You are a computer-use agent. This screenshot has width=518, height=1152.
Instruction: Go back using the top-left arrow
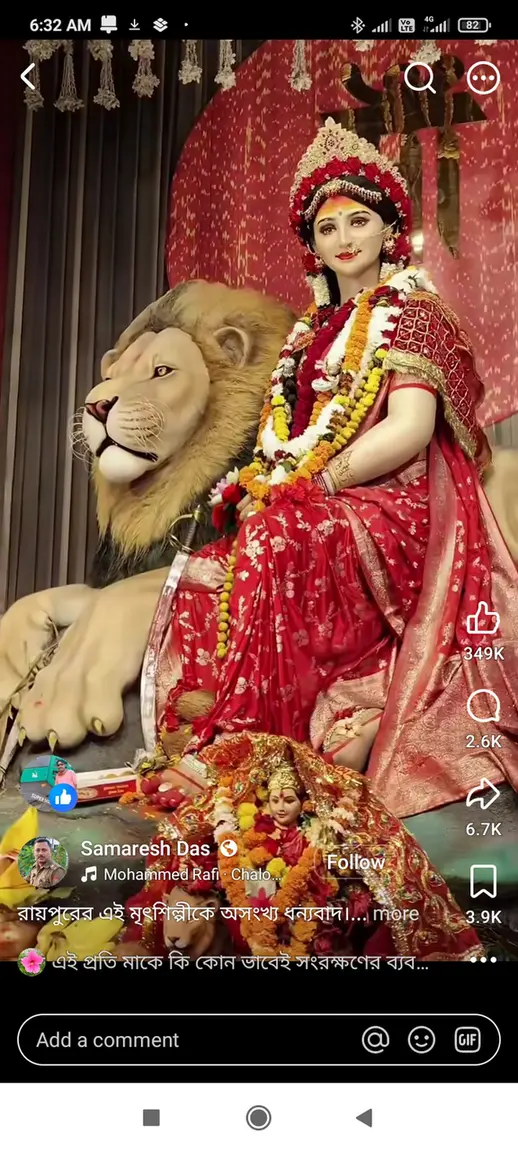(x=28, y=76)
